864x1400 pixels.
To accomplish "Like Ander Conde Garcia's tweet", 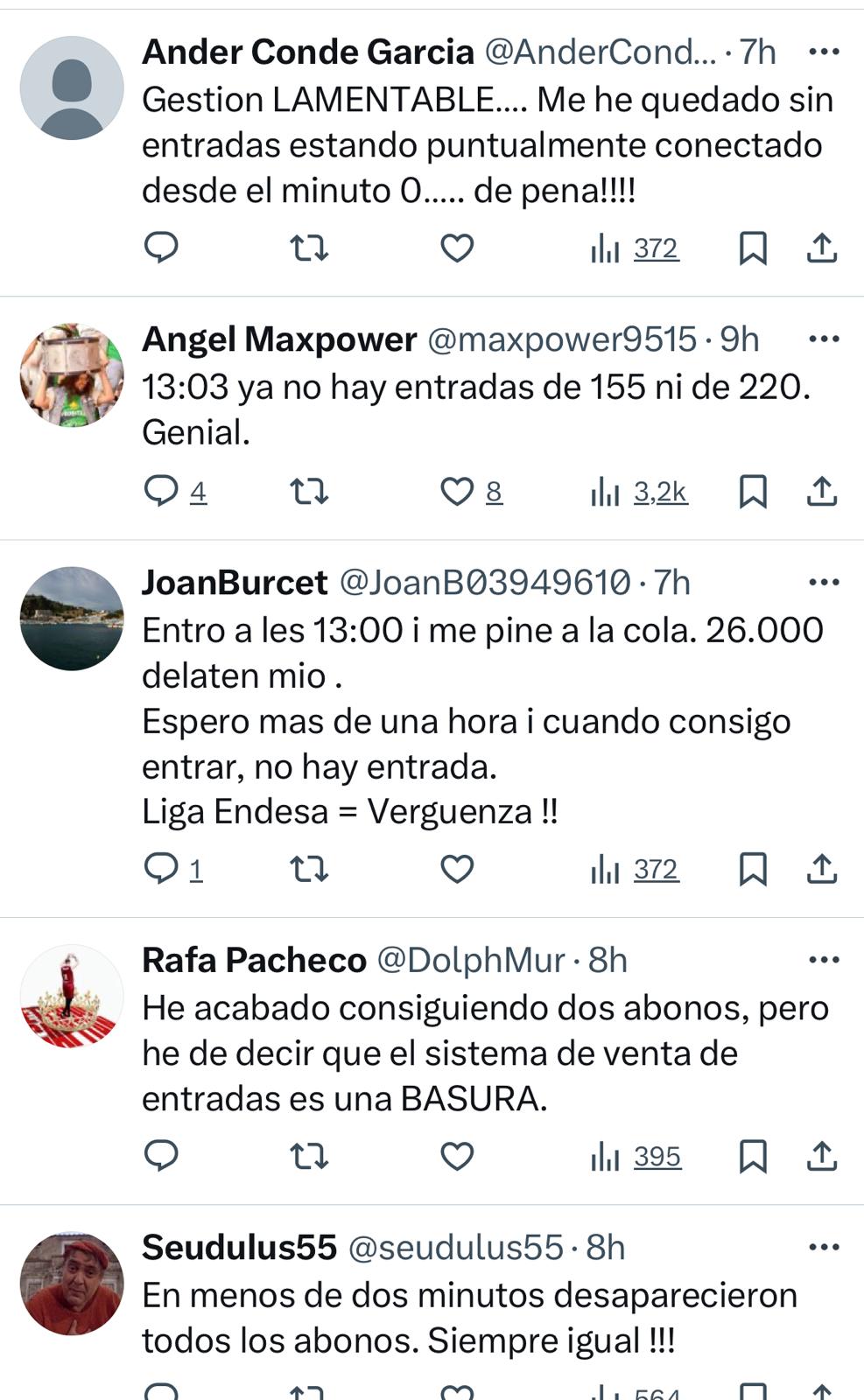I will (456, 248).
